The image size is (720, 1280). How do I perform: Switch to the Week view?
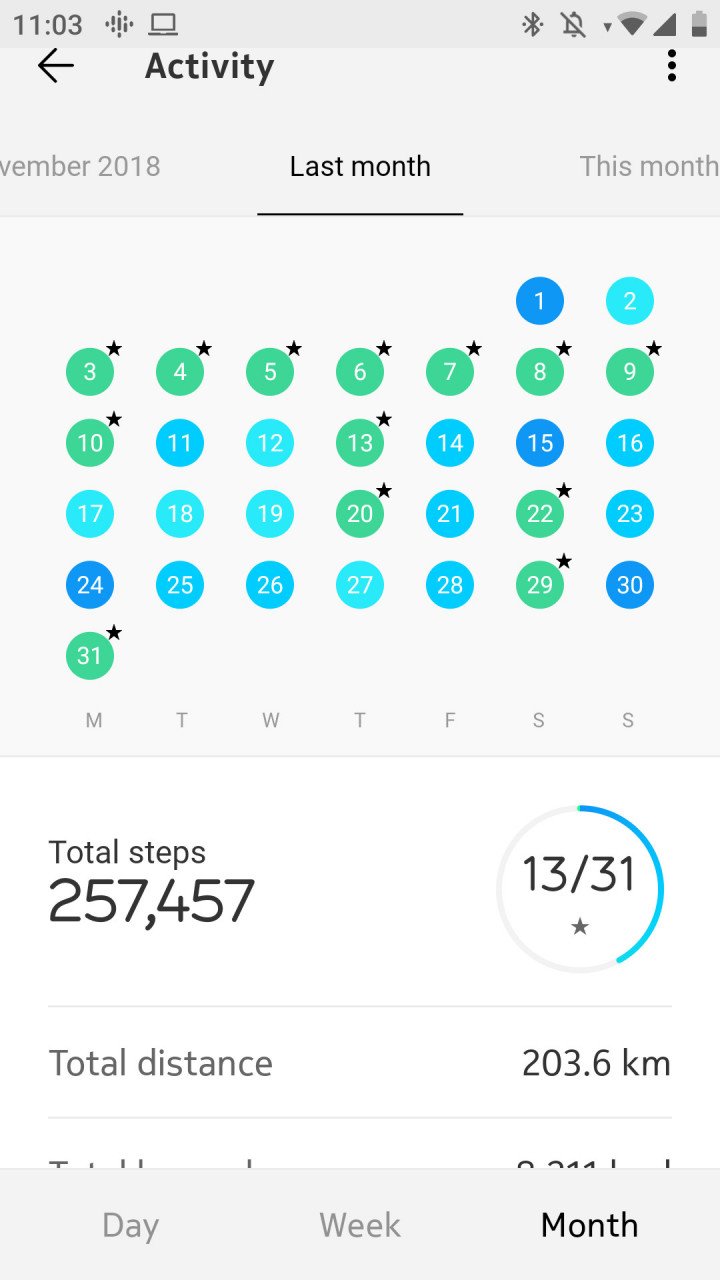click(x=360, y=1225)
